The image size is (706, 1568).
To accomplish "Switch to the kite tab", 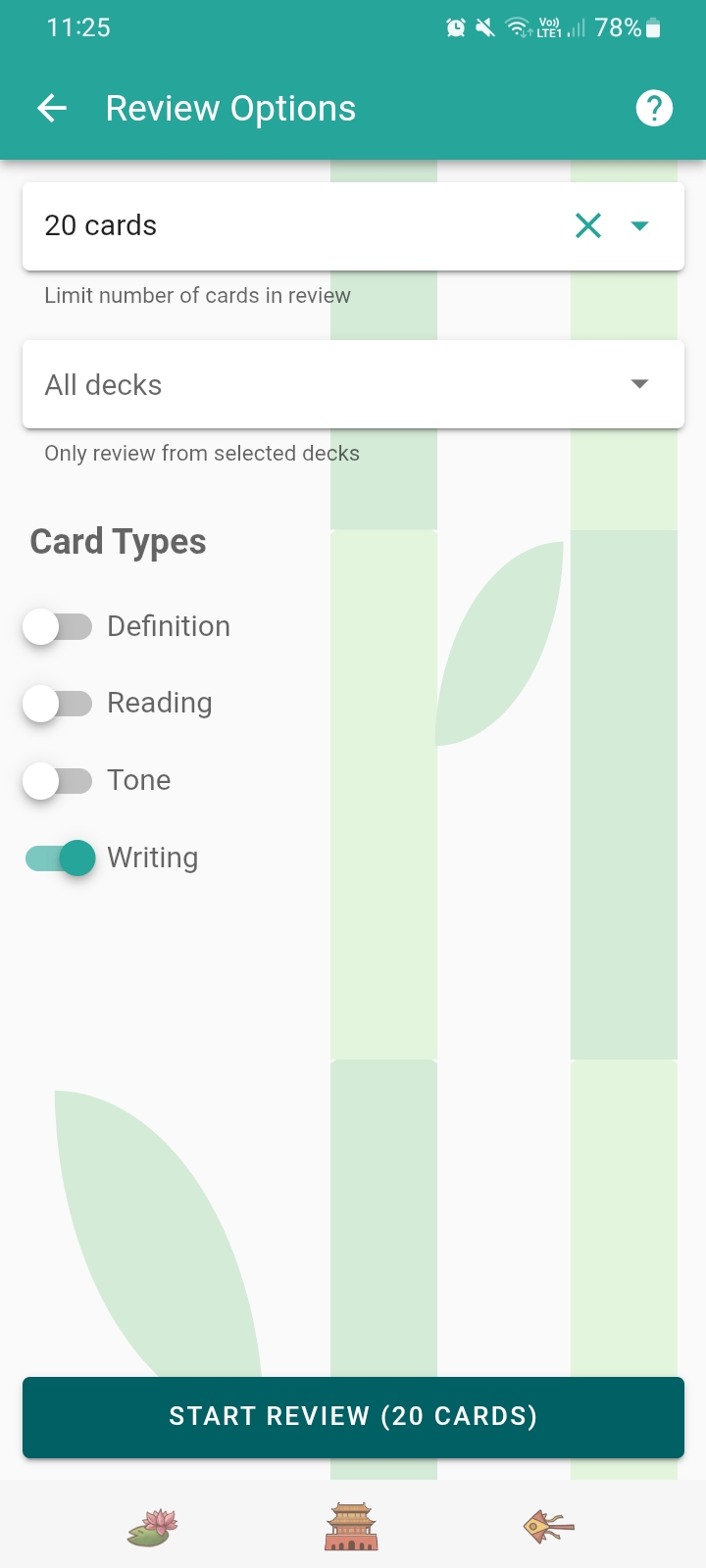I will pyautogui.click(x=548, y=1526).
